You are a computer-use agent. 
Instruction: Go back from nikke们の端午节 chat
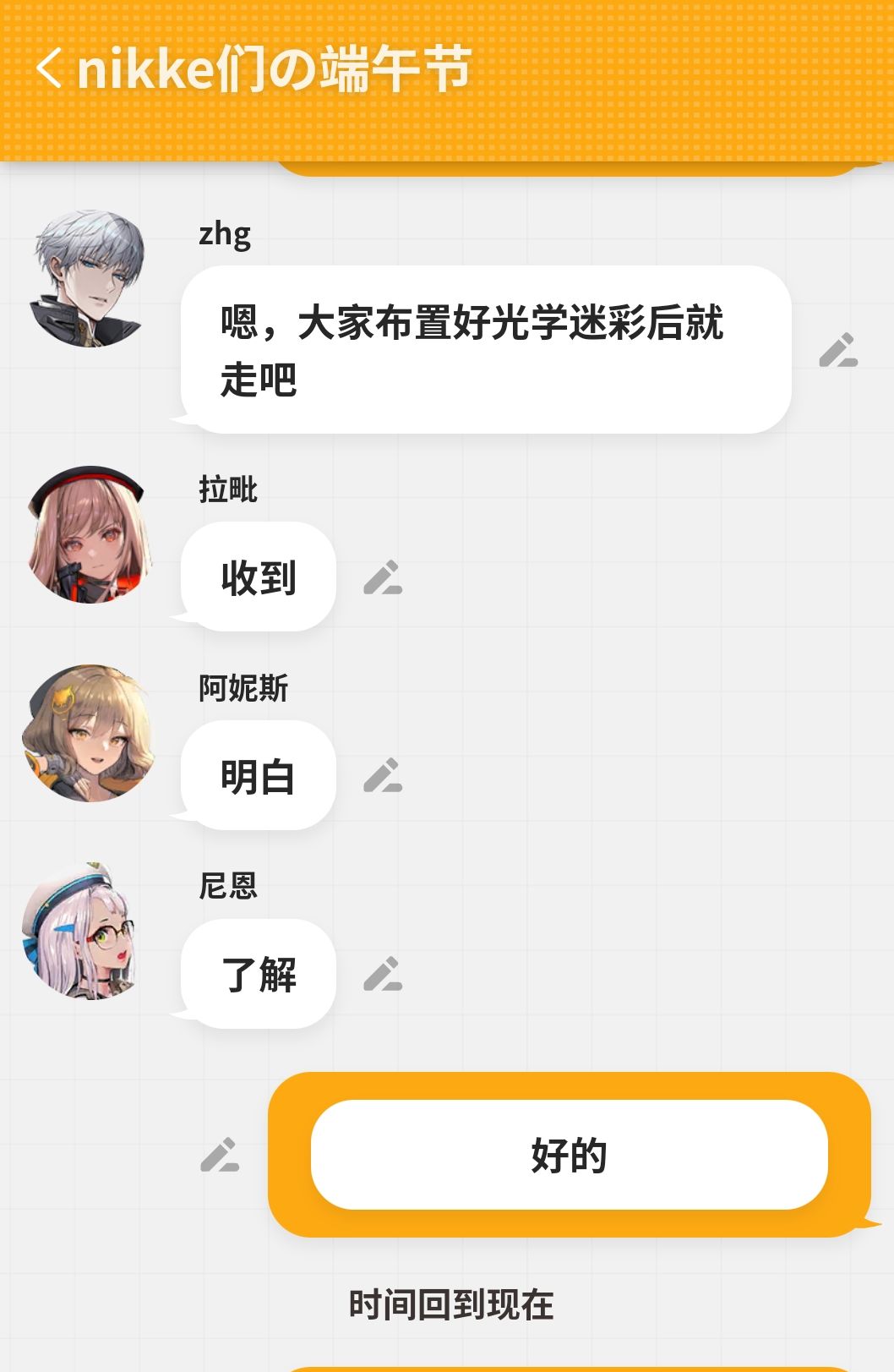tap(49, 68)
